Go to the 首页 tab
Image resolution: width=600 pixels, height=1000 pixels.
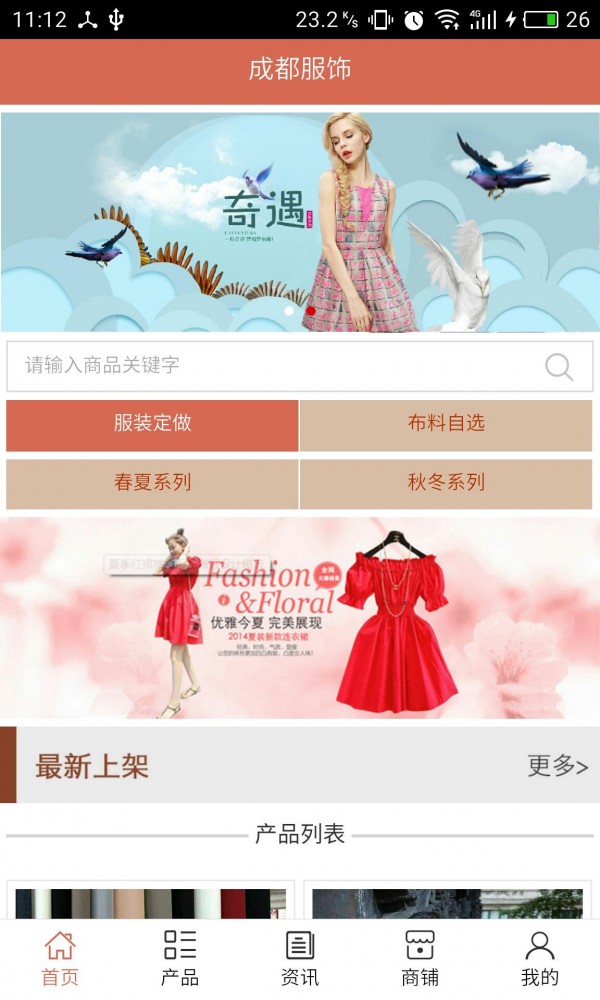[60, 958]
